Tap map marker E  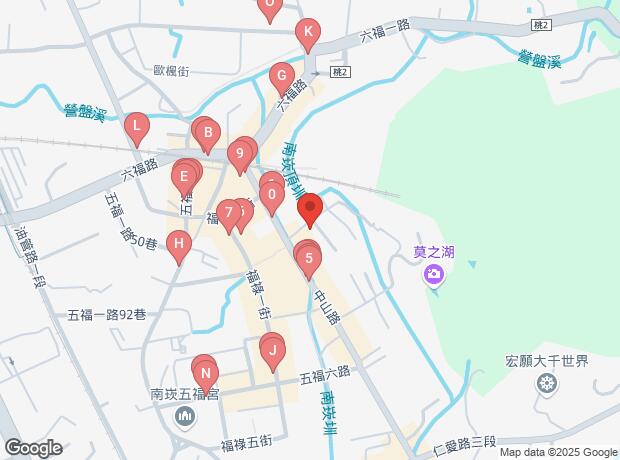pos(182,180)
